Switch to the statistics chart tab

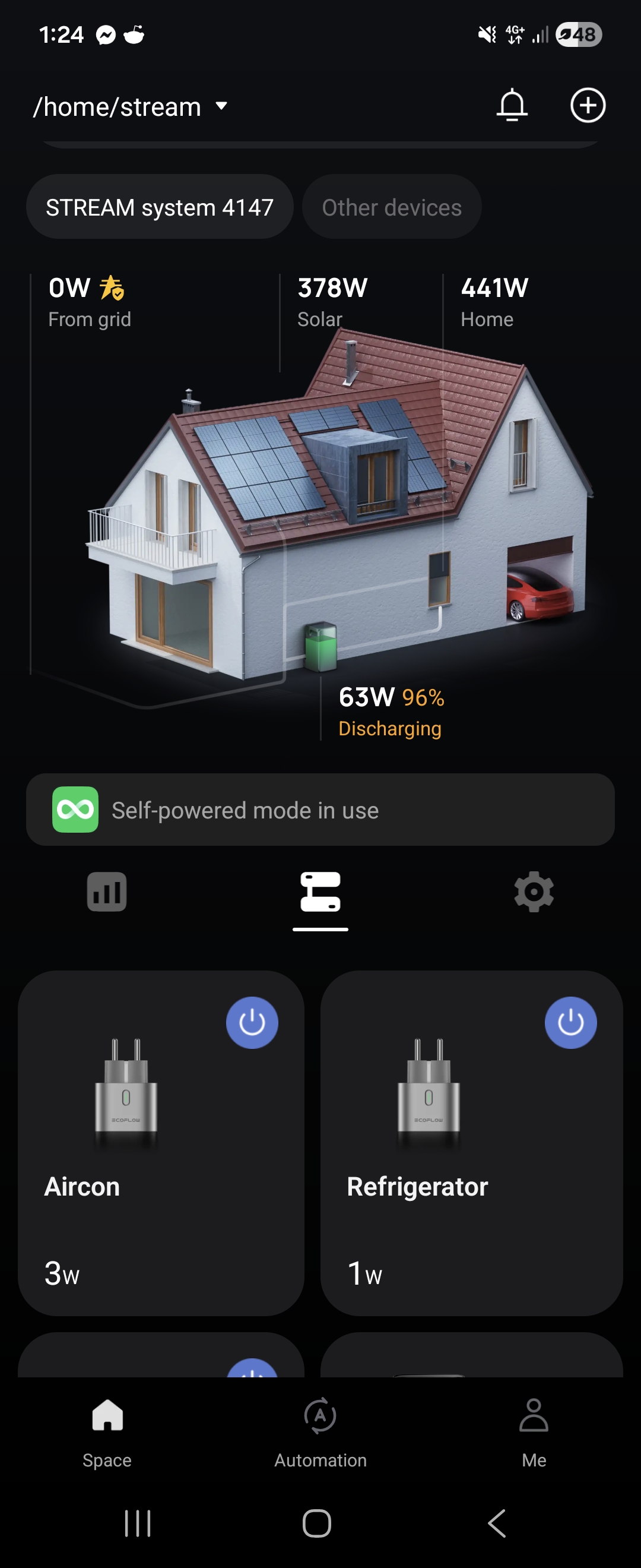[106, 892]
